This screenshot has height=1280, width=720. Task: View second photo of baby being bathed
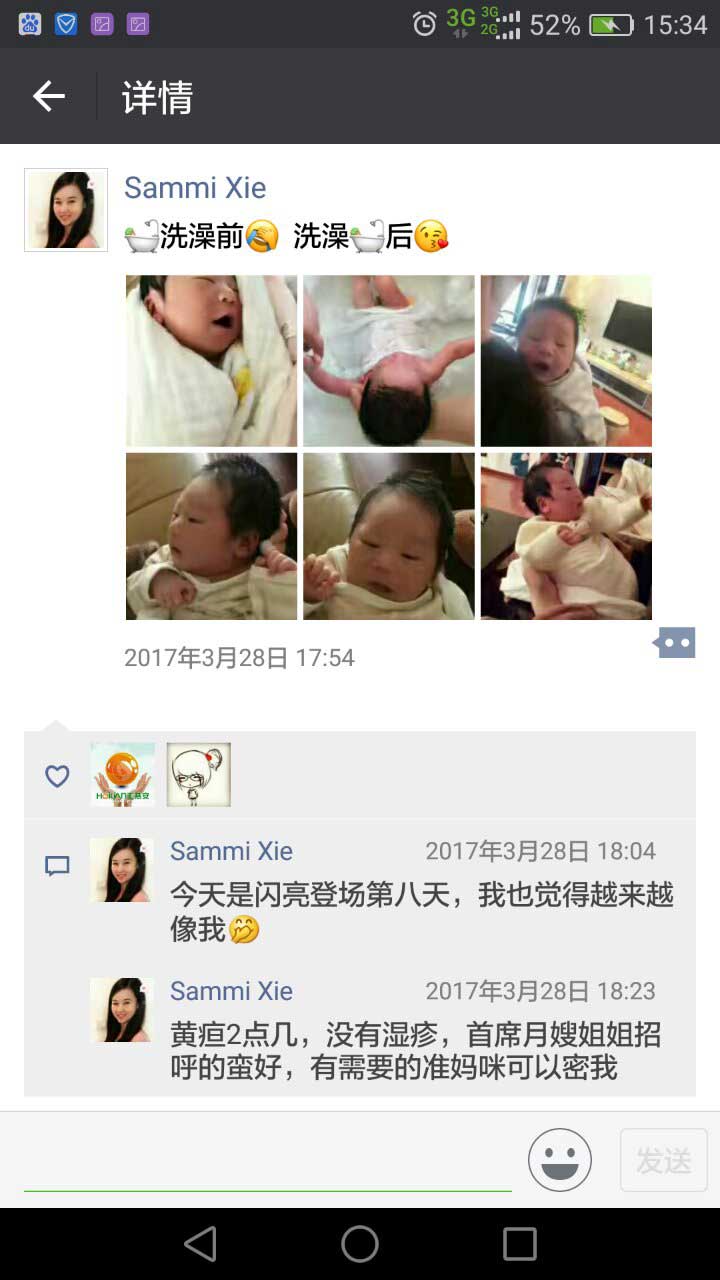point(389,361)
